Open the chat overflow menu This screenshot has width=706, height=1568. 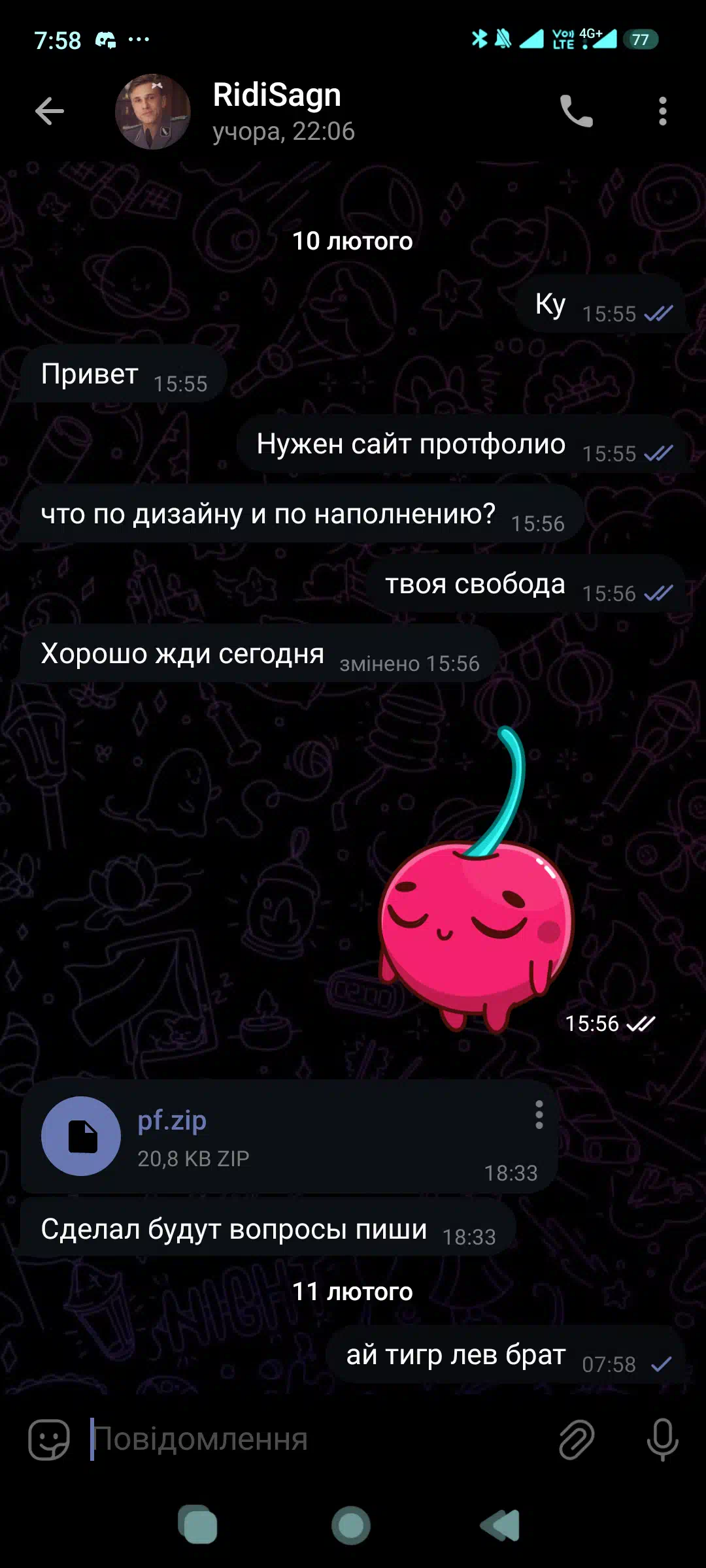click(662, 111)
